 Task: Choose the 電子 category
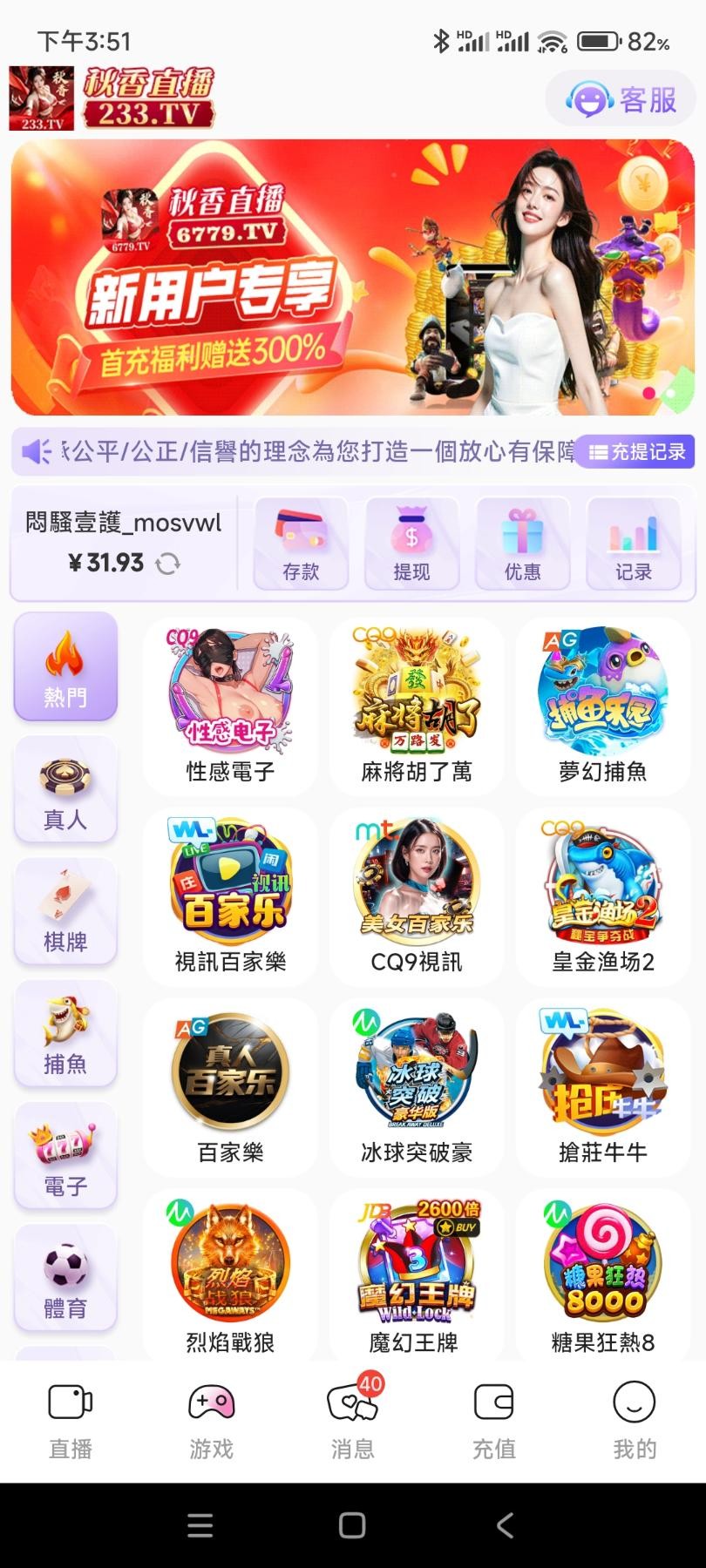[x=65, y=1155]
